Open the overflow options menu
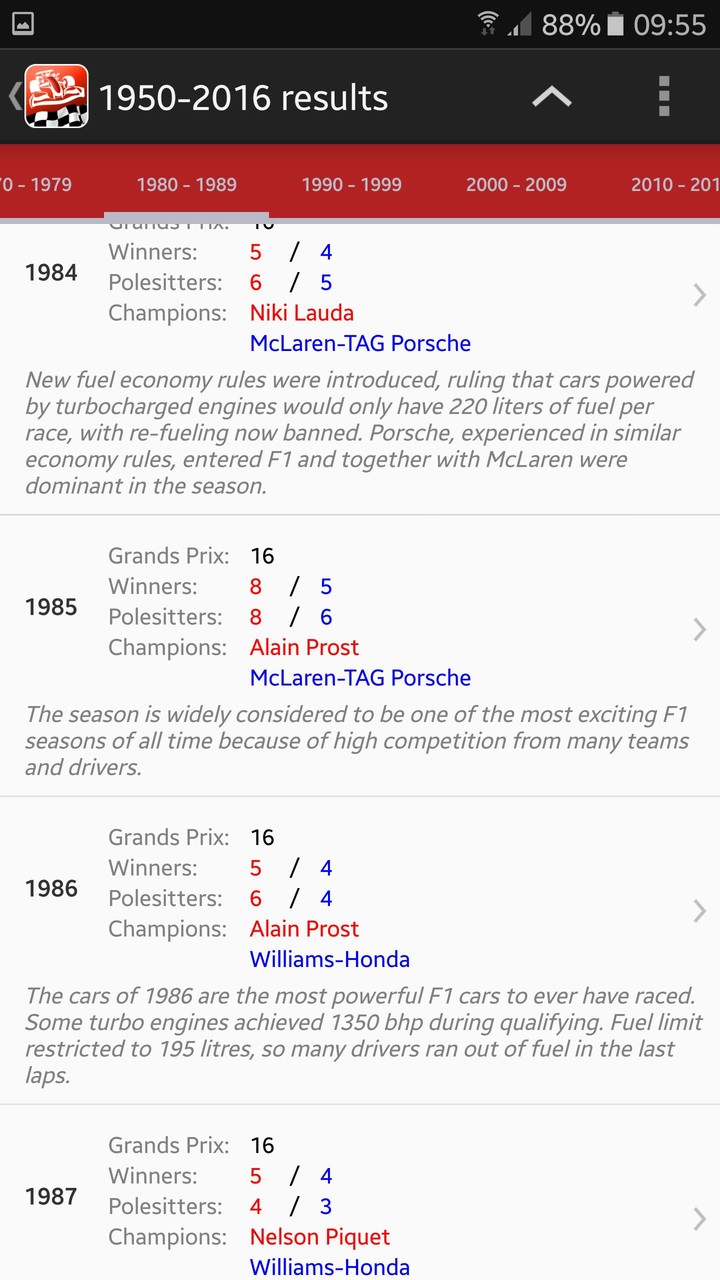The image size is (720, 1280). click(663, 97)
